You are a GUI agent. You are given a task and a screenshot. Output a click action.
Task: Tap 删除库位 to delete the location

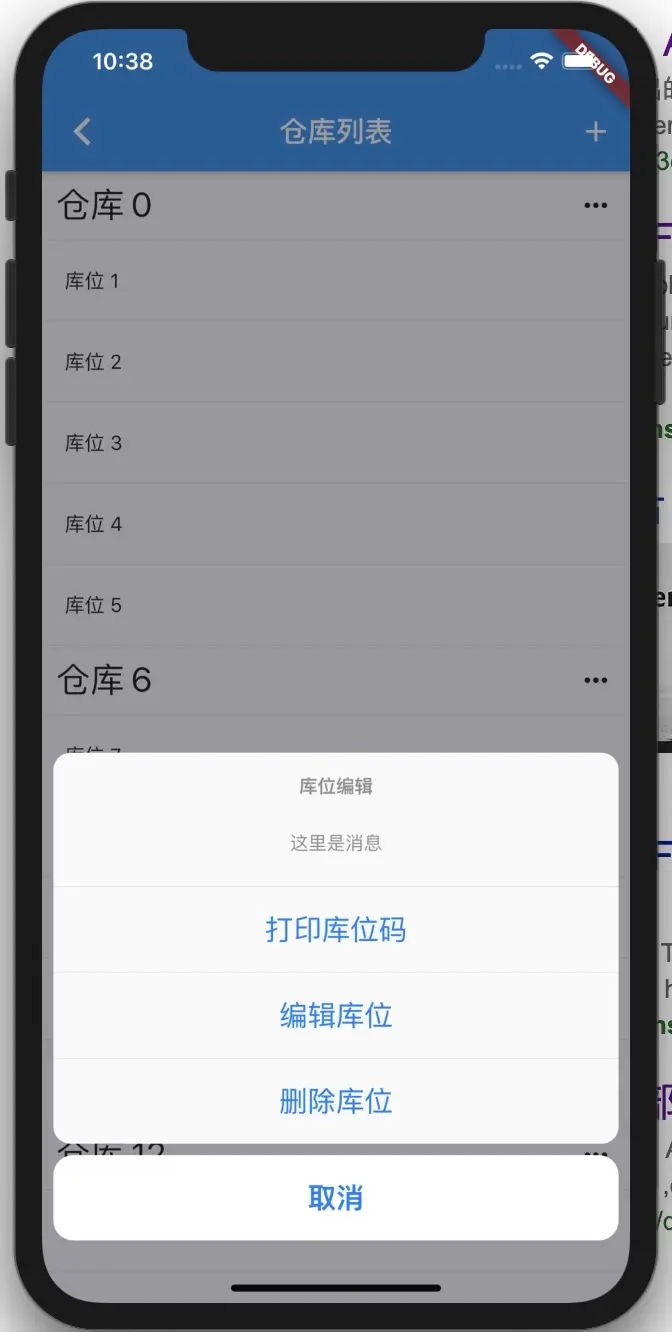click(336, 1101)
